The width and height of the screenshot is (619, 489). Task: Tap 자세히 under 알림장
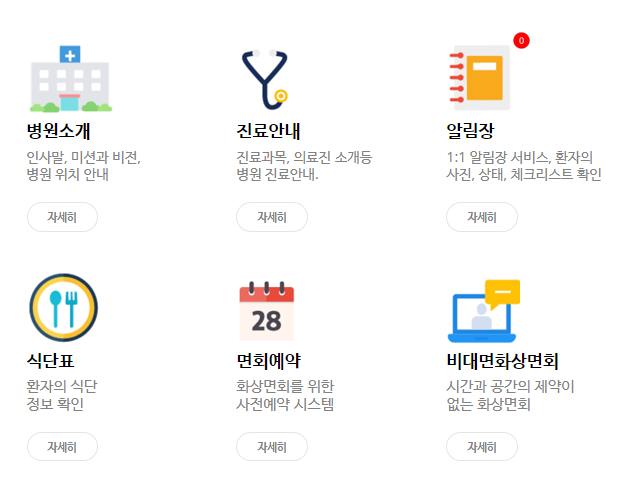point(482,217)
